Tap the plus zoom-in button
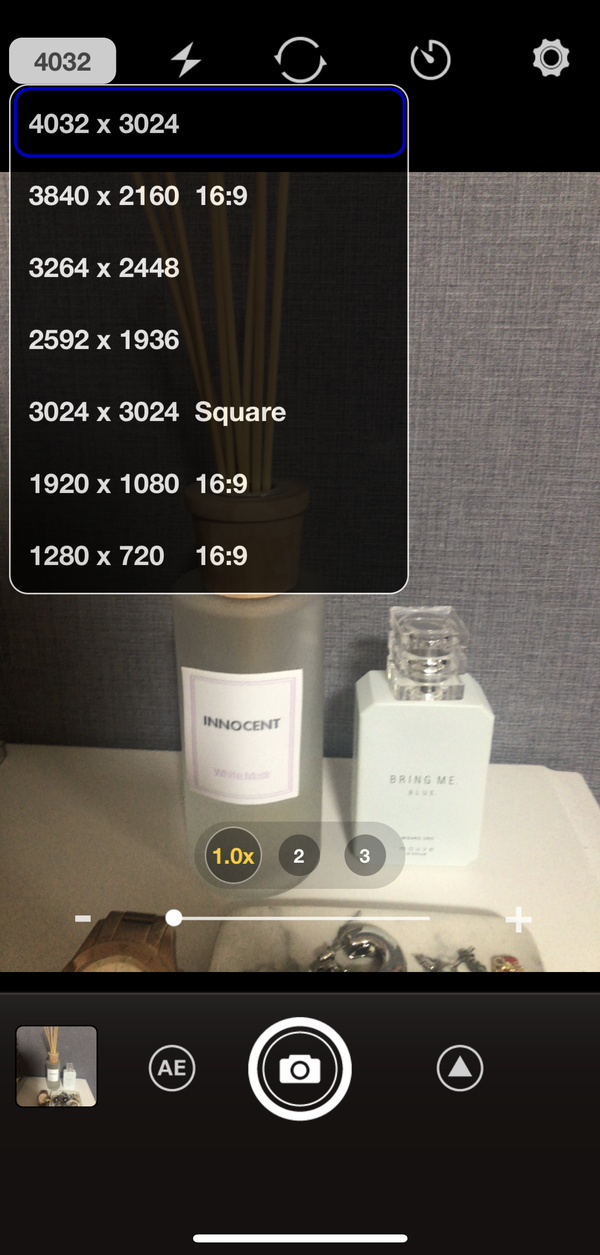The image size is (600, 1255). 518,918
